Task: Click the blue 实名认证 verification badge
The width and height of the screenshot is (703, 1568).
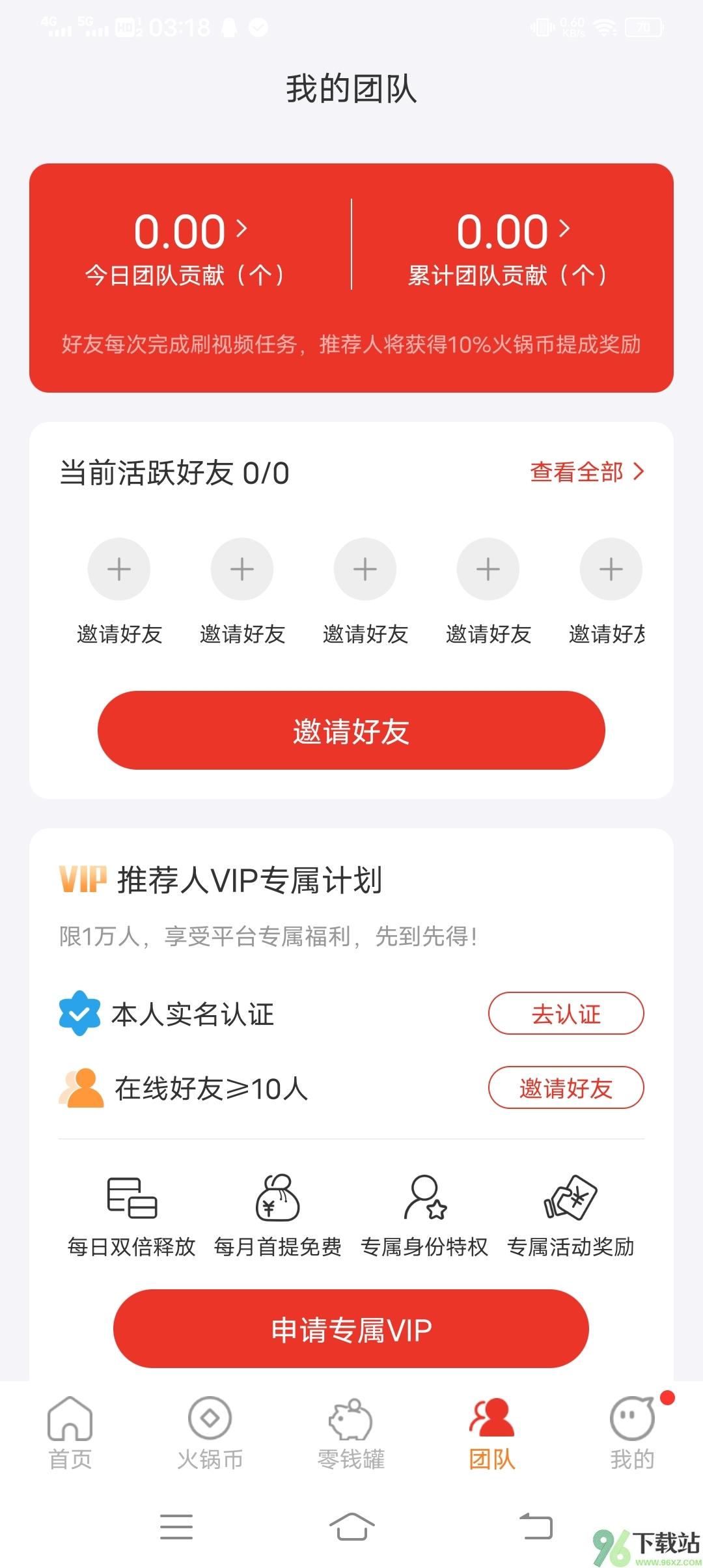Action: [78, 1014]
